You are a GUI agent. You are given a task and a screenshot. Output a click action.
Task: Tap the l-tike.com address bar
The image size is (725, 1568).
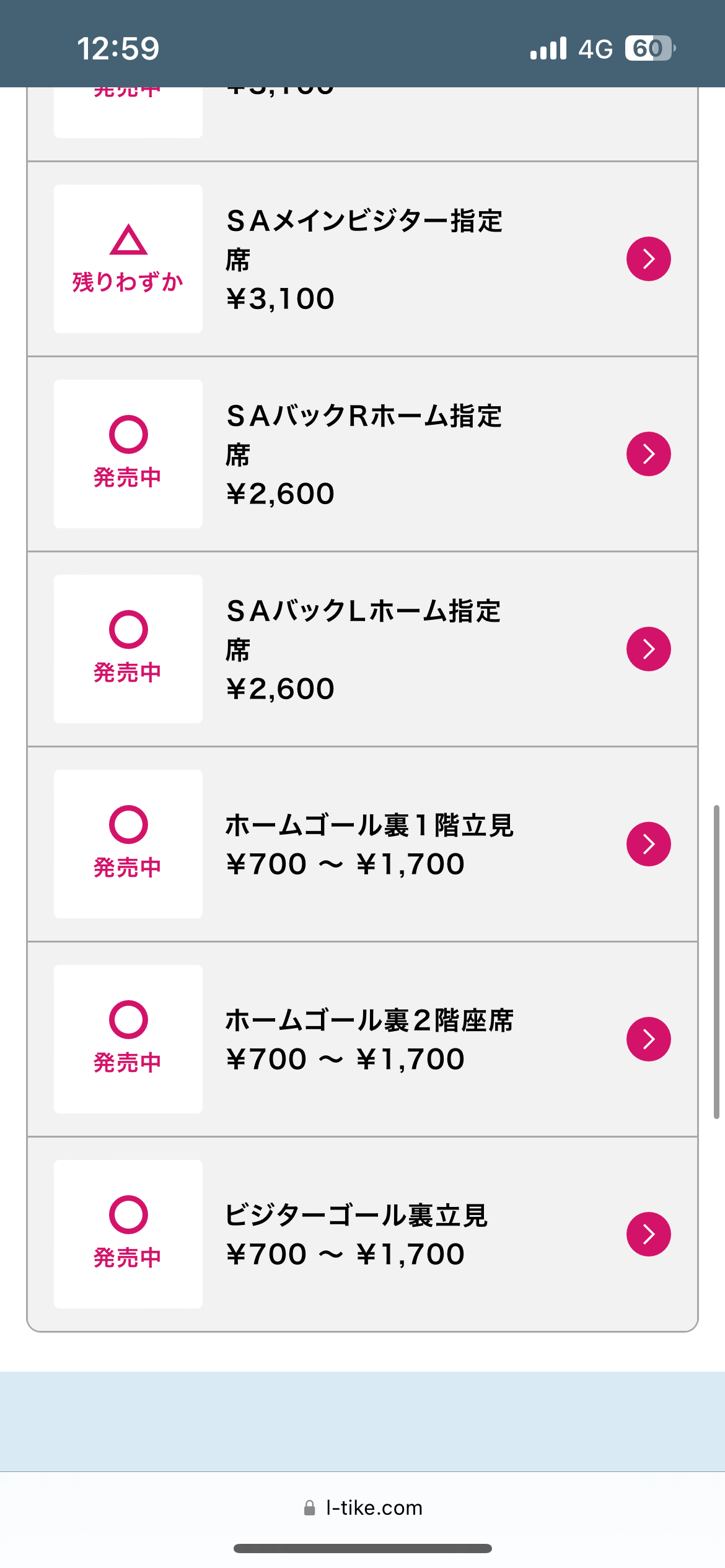(x=363, y=1507)
